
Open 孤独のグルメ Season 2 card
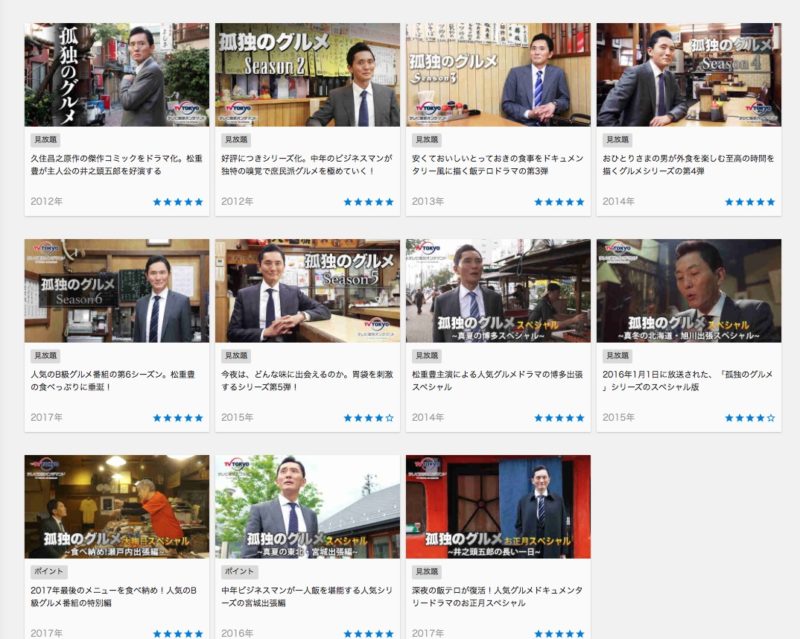pos(307,76)
